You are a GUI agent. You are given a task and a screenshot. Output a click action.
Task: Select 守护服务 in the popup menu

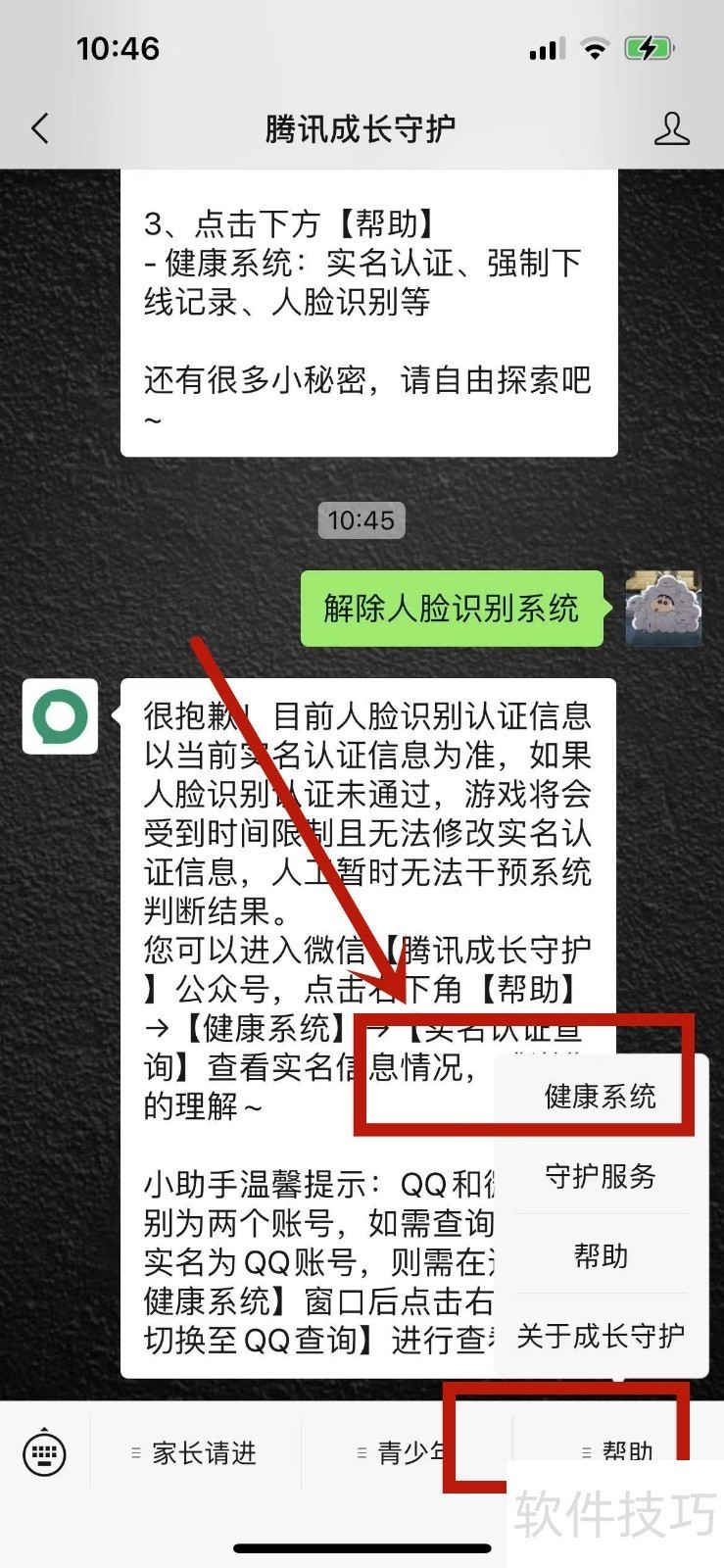(x=600, y=1176)
